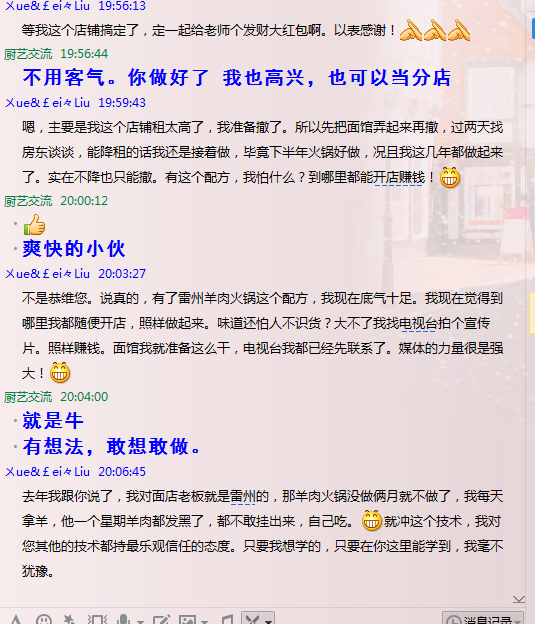Open the font settings icon

coord(16,620)
